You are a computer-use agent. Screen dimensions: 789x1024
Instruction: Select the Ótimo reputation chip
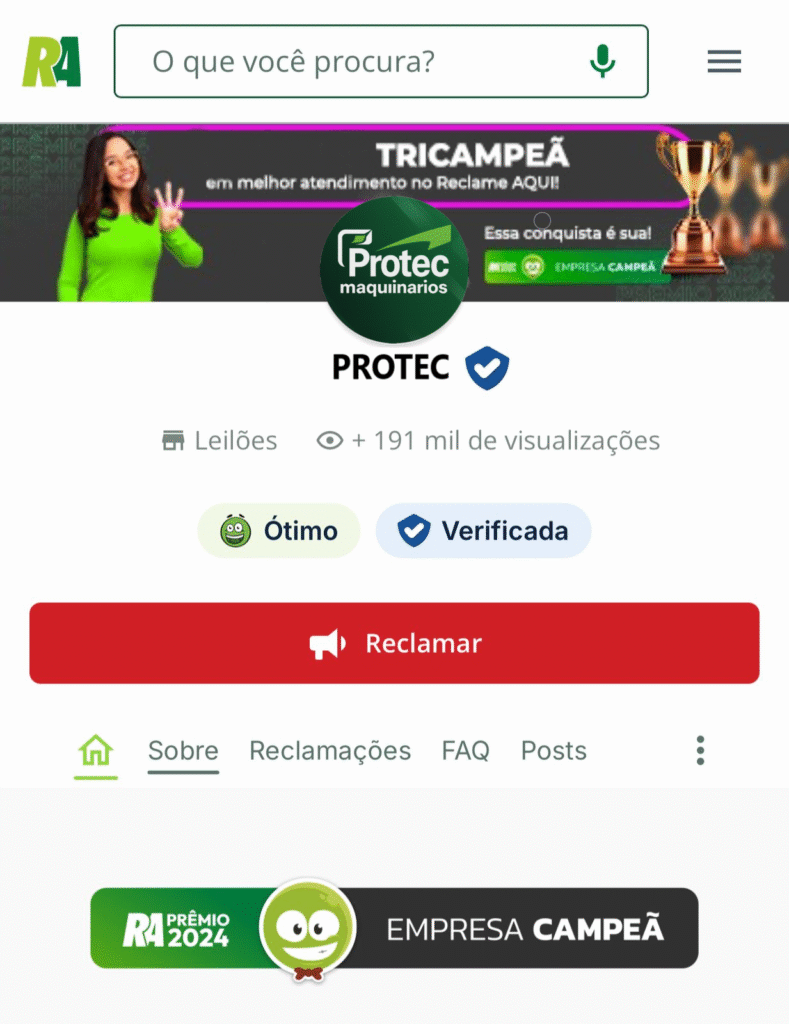278,531
